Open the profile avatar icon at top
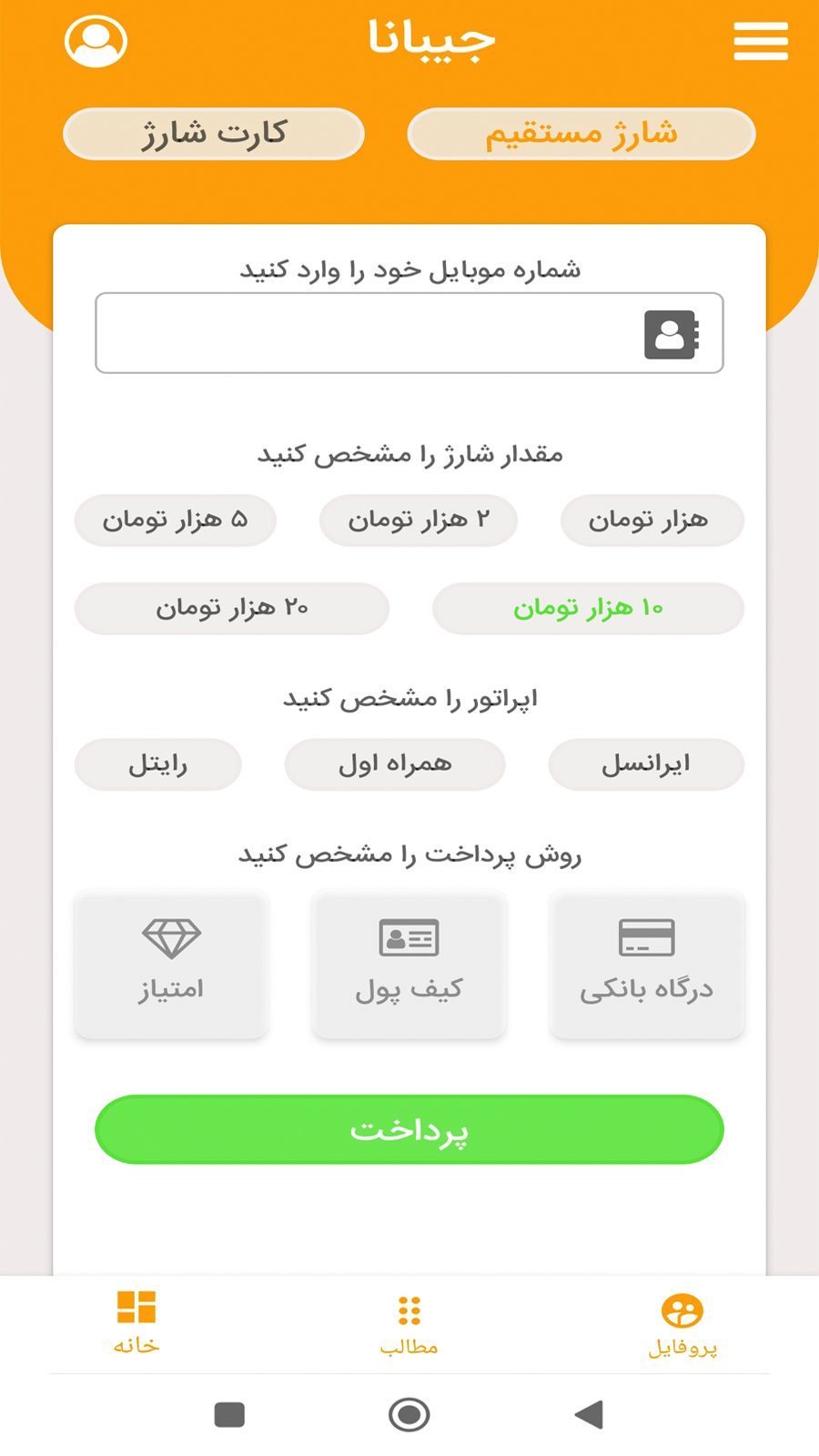 pyautogui.click(x=96, y=41)
